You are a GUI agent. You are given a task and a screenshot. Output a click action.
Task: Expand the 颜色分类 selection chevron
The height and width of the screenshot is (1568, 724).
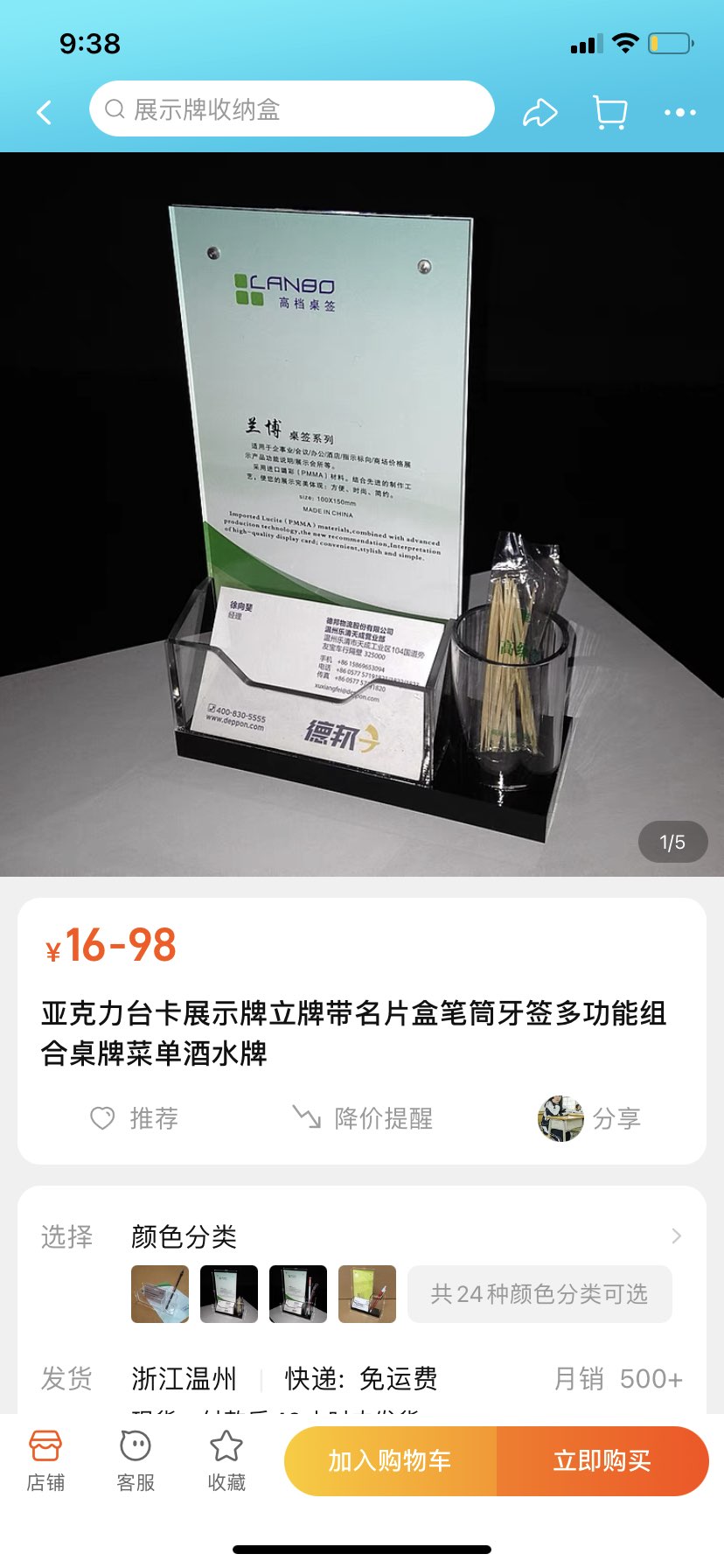676,1235
